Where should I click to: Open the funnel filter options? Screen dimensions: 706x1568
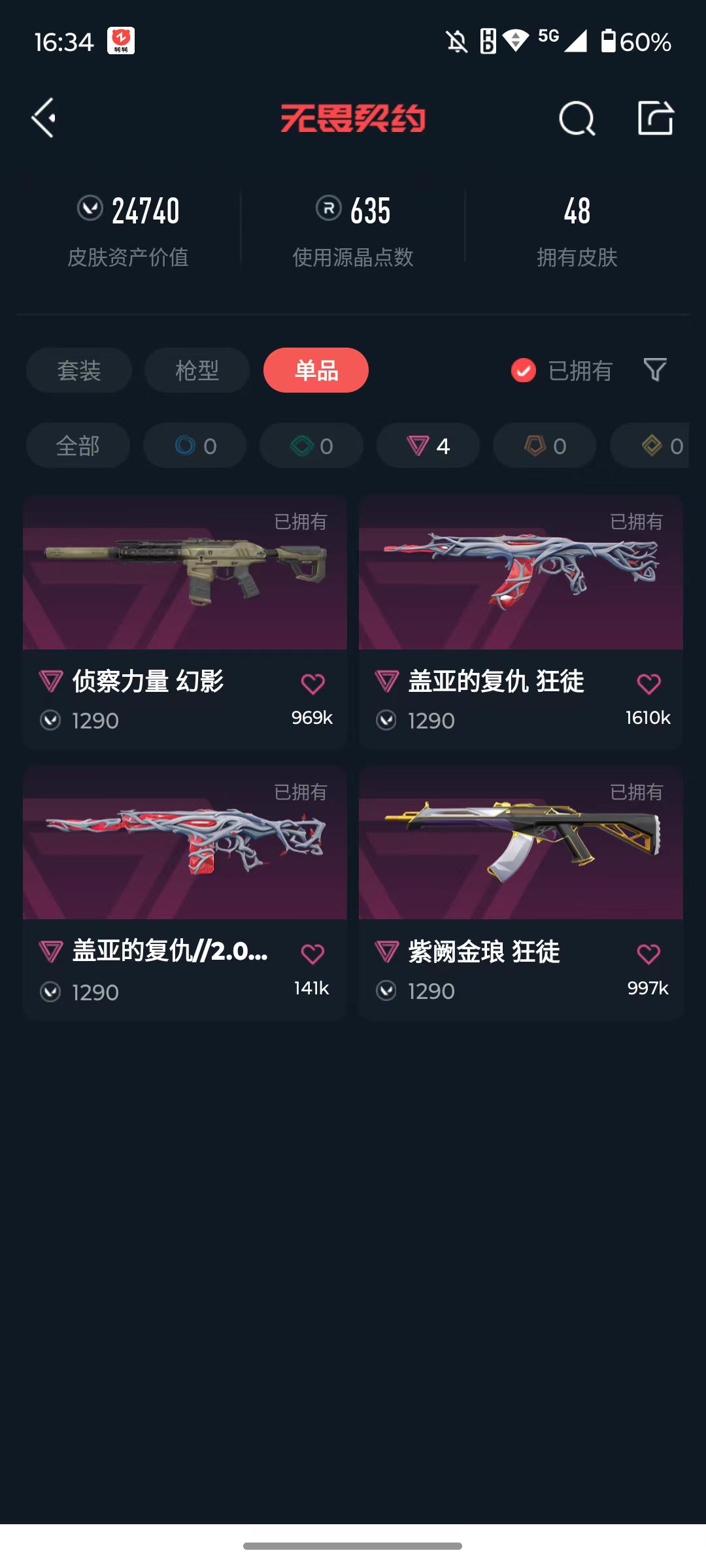click(655, 370)
